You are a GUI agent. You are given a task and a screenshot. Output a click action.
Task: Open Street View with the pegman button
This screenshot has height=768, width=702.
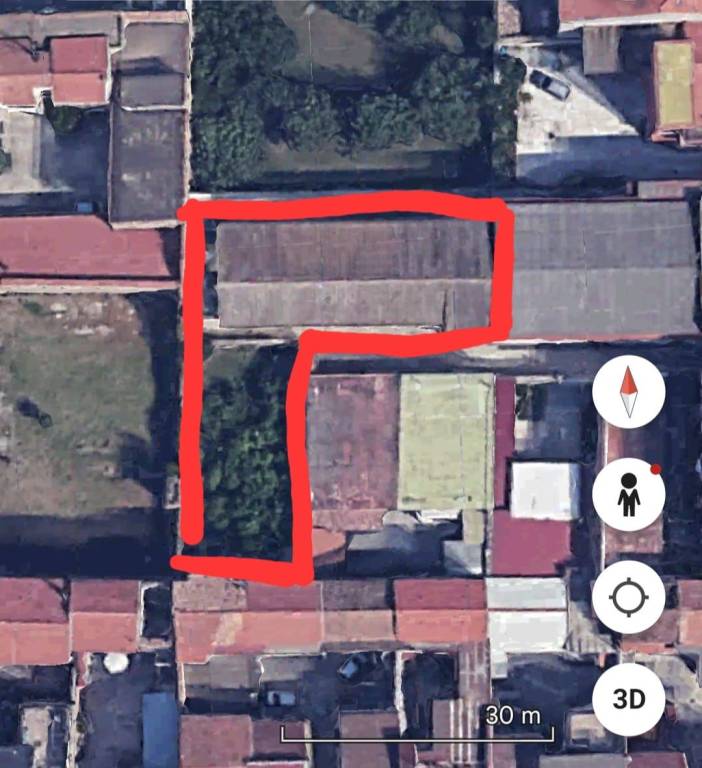click(x=629, y=495)
